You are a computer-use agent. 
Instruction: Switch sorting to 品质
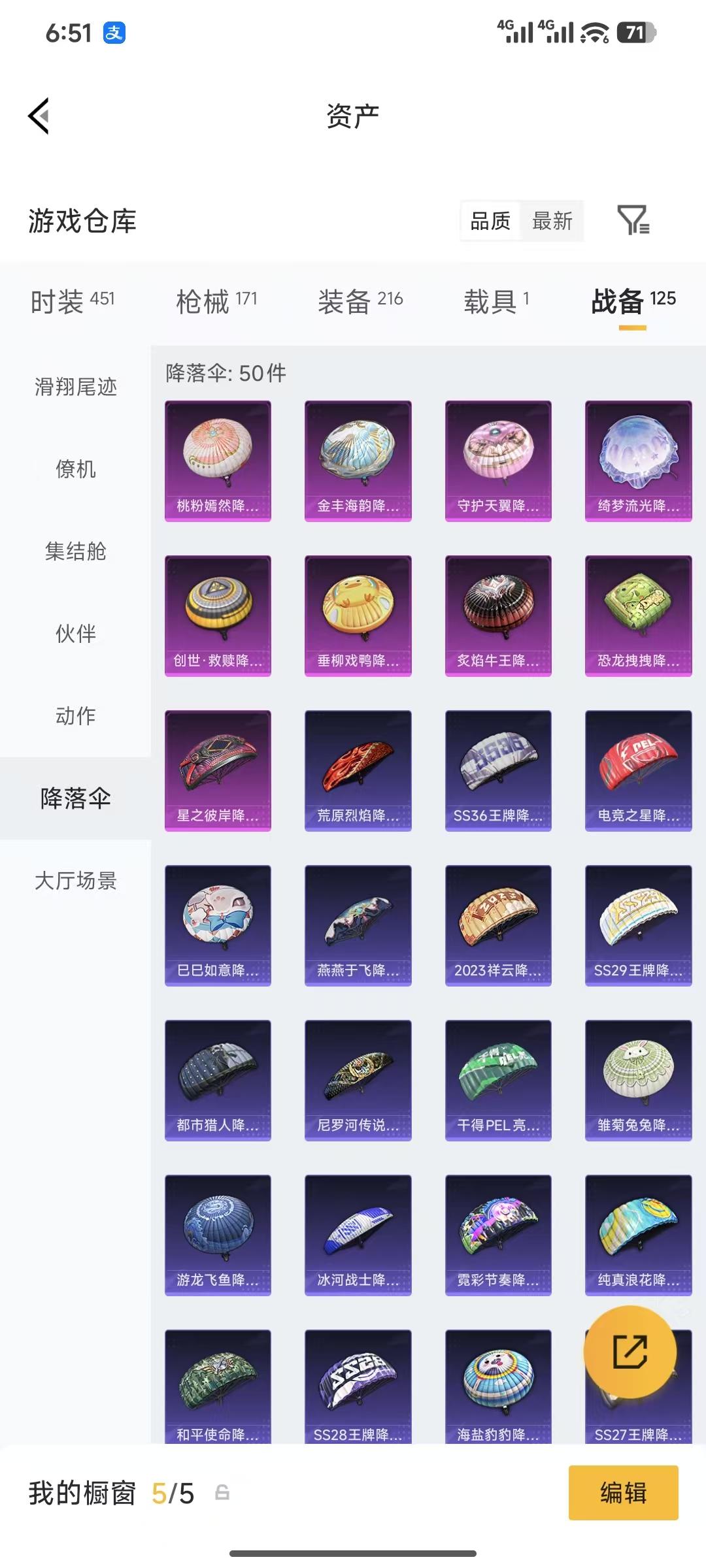coord(488,221)
